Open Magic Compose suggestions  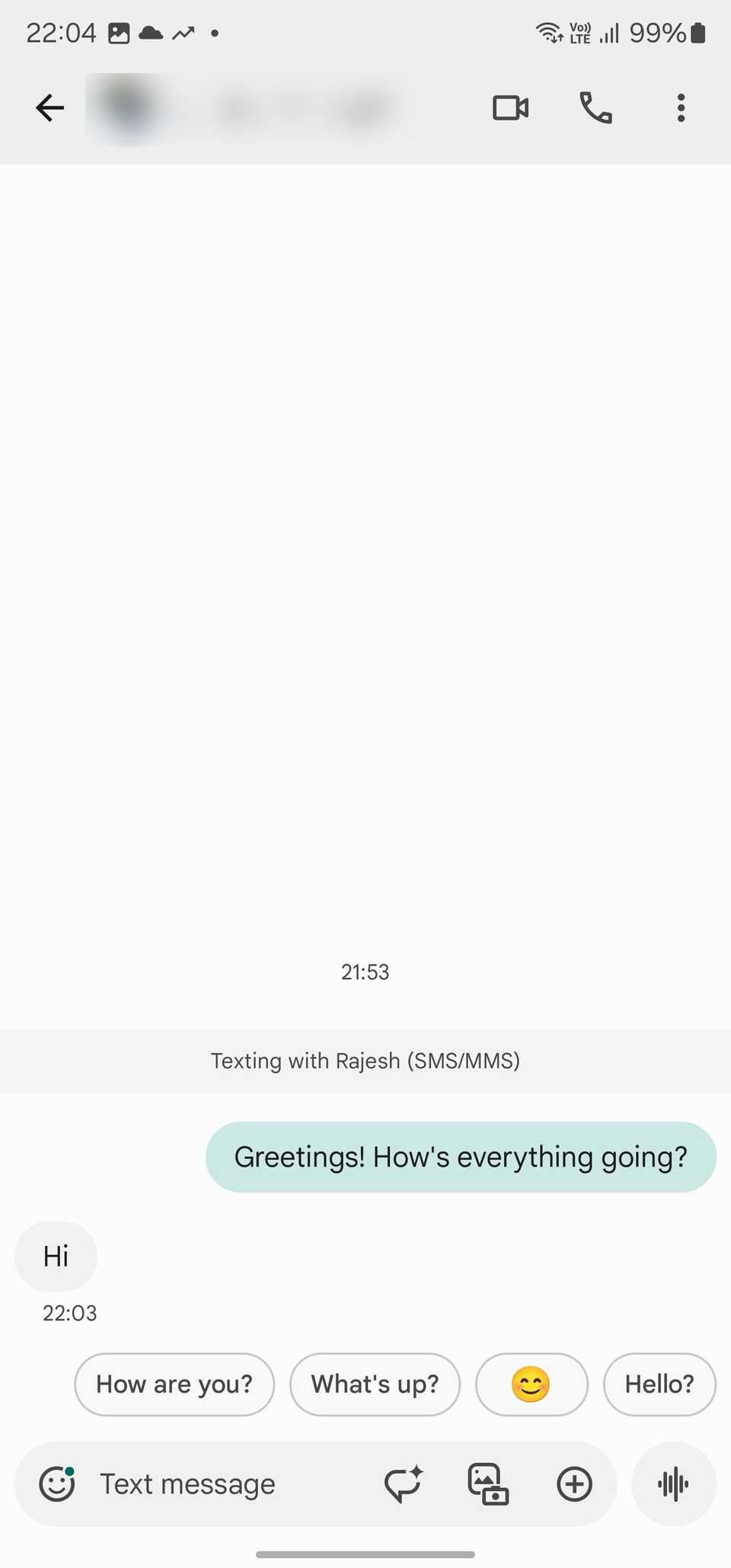click(404, 1483)
